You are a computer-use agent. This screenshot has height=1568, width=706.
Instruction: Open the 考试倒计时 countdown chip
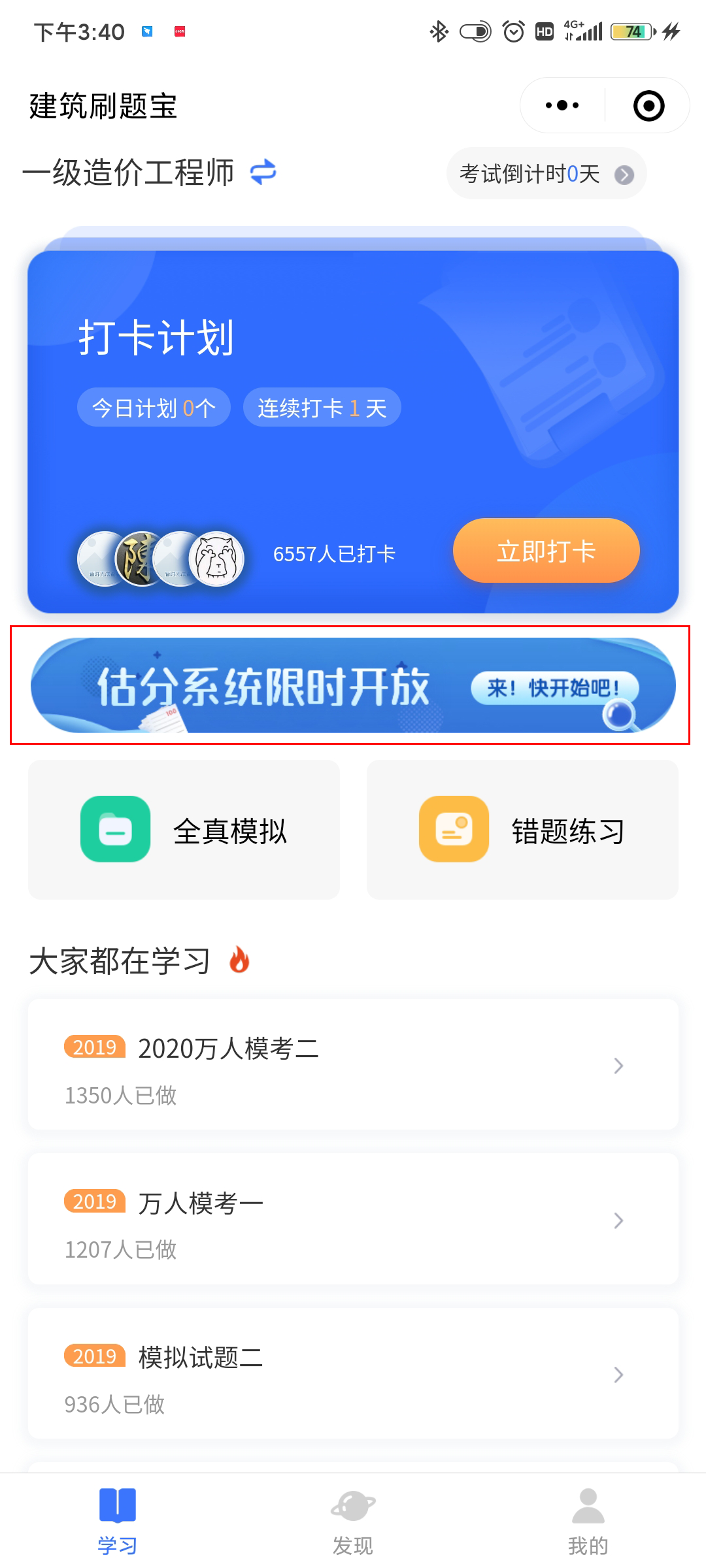(546, 174)
